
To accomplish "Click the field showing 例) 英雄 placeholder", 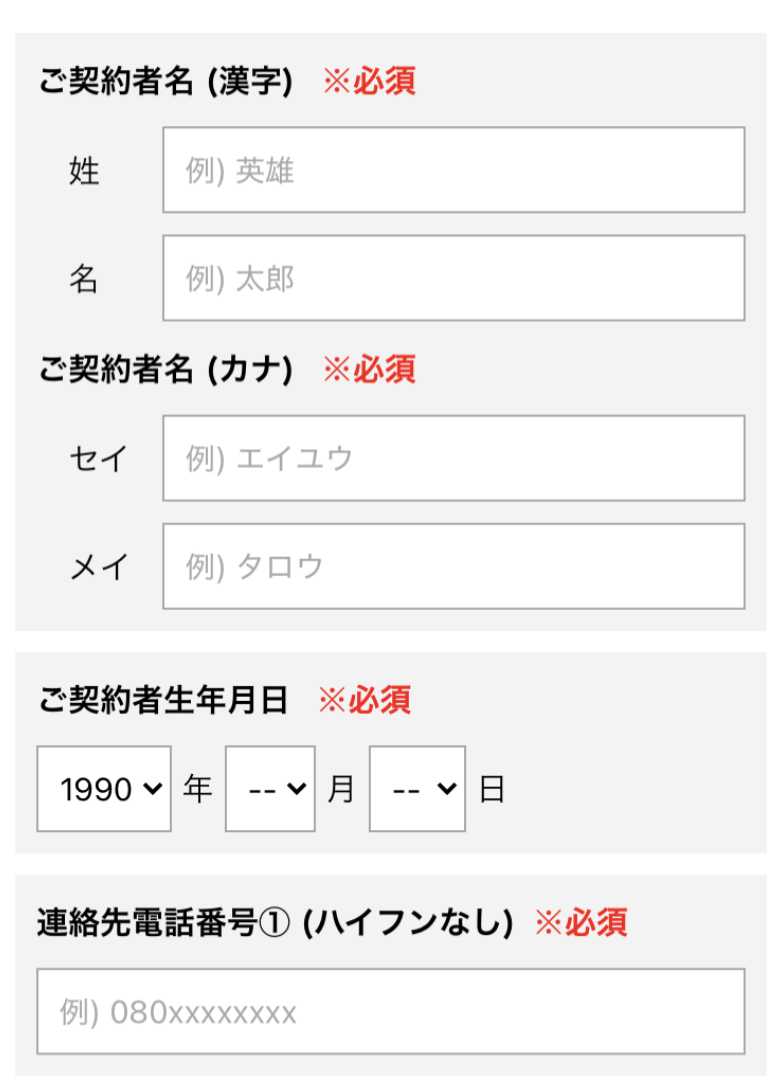I will click(x=452, y=170).
